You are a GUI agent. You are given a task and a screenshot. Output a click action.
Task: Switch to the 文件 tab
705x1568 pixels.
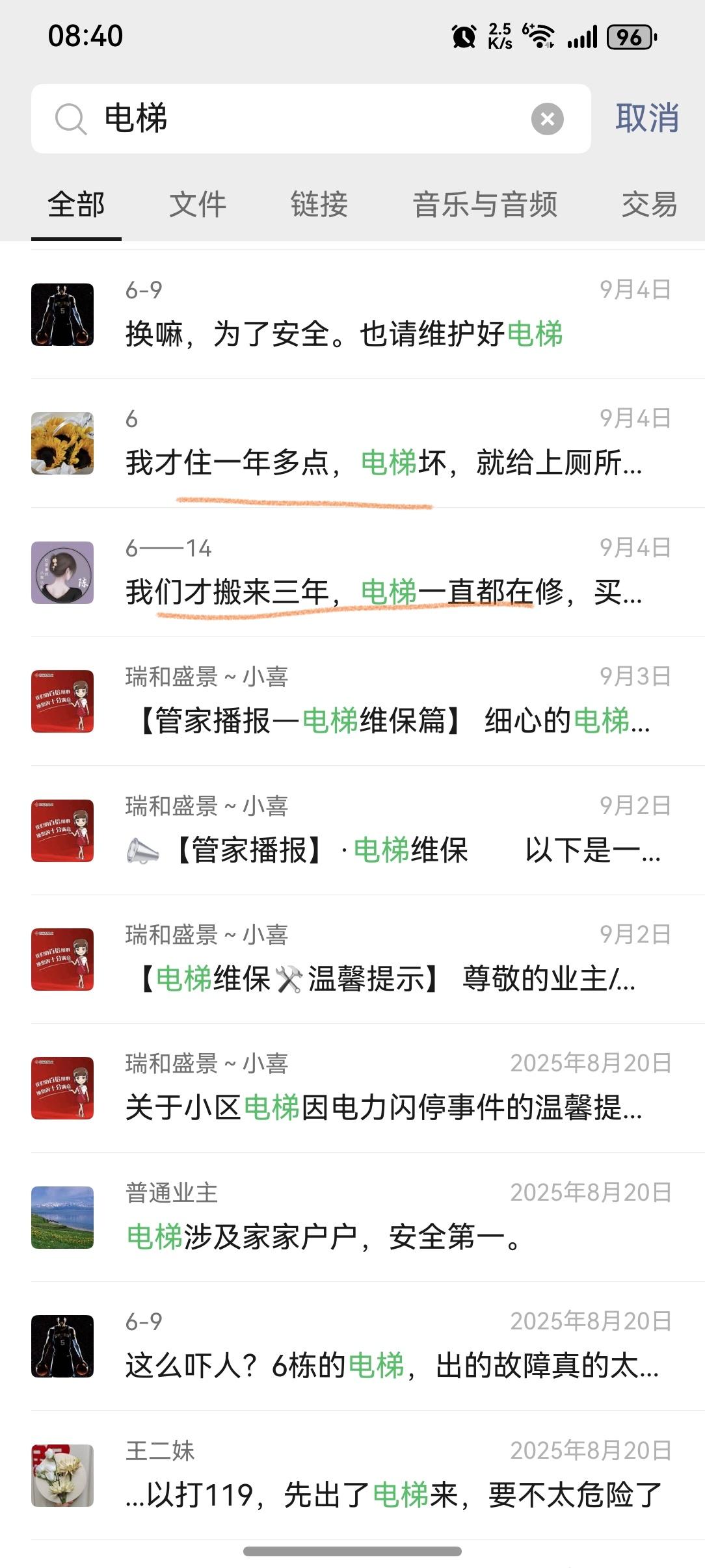click(x=198, y=205)
